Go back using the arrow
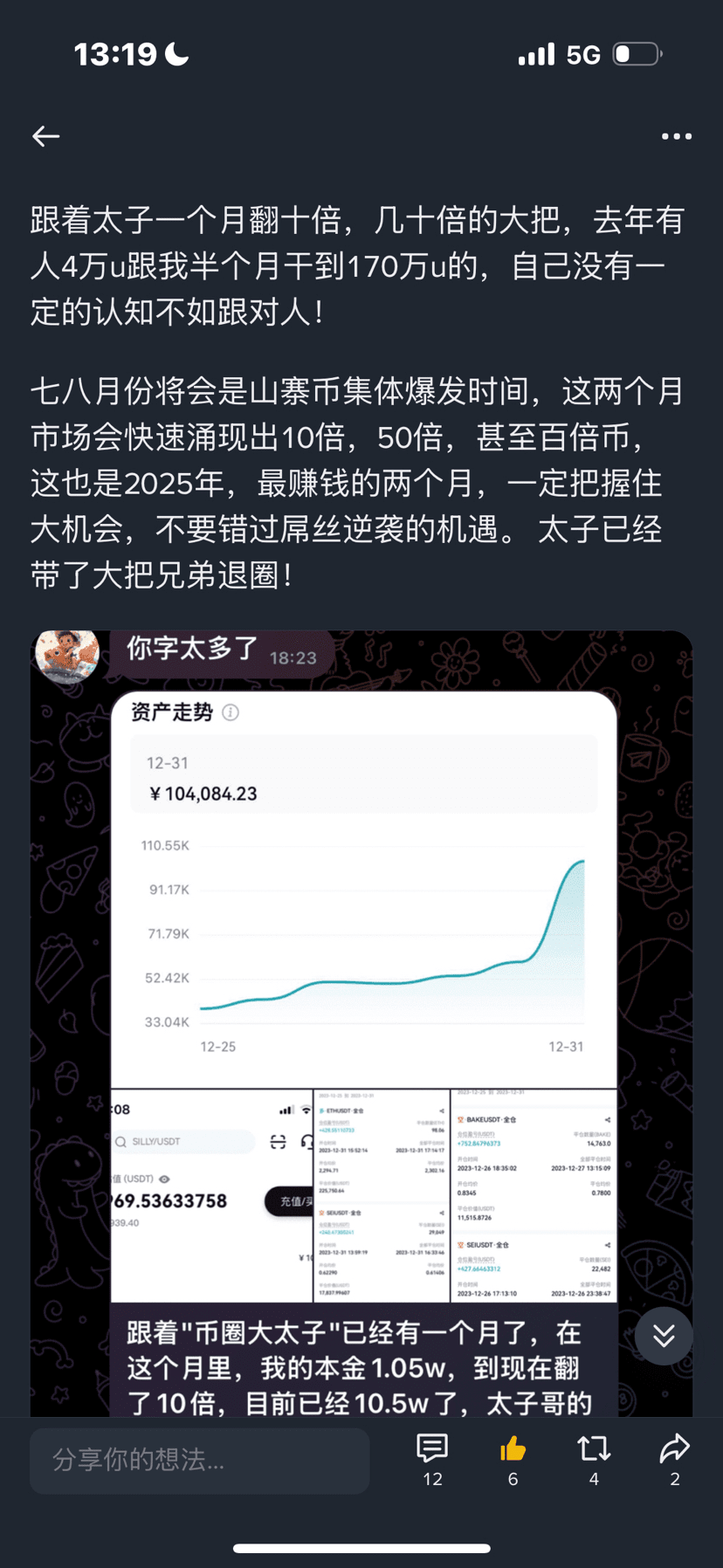This screenshot has height=1568, width=723. (46, 136)
